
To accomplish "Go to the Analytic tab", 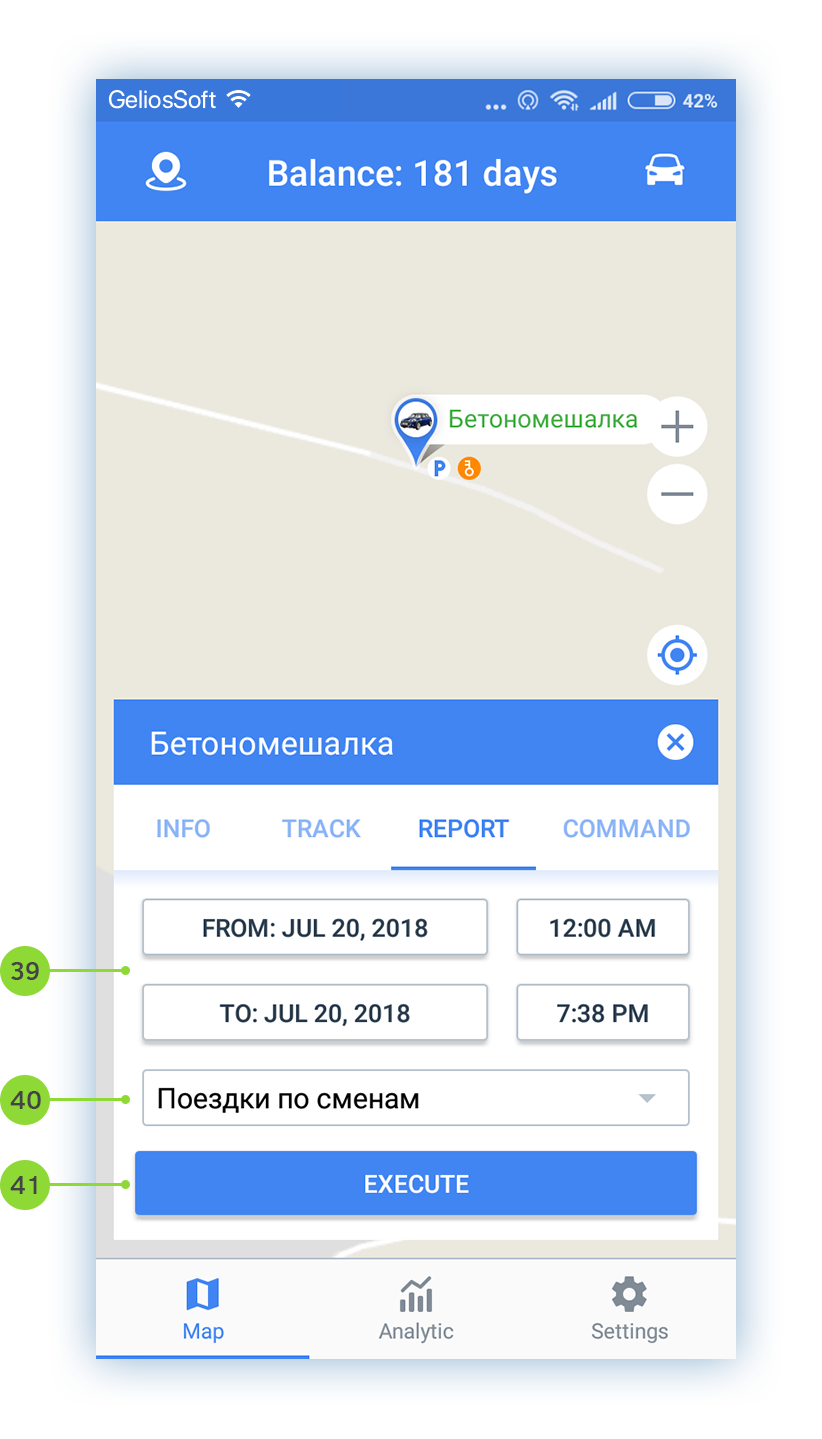I will tap(416, 1308).
